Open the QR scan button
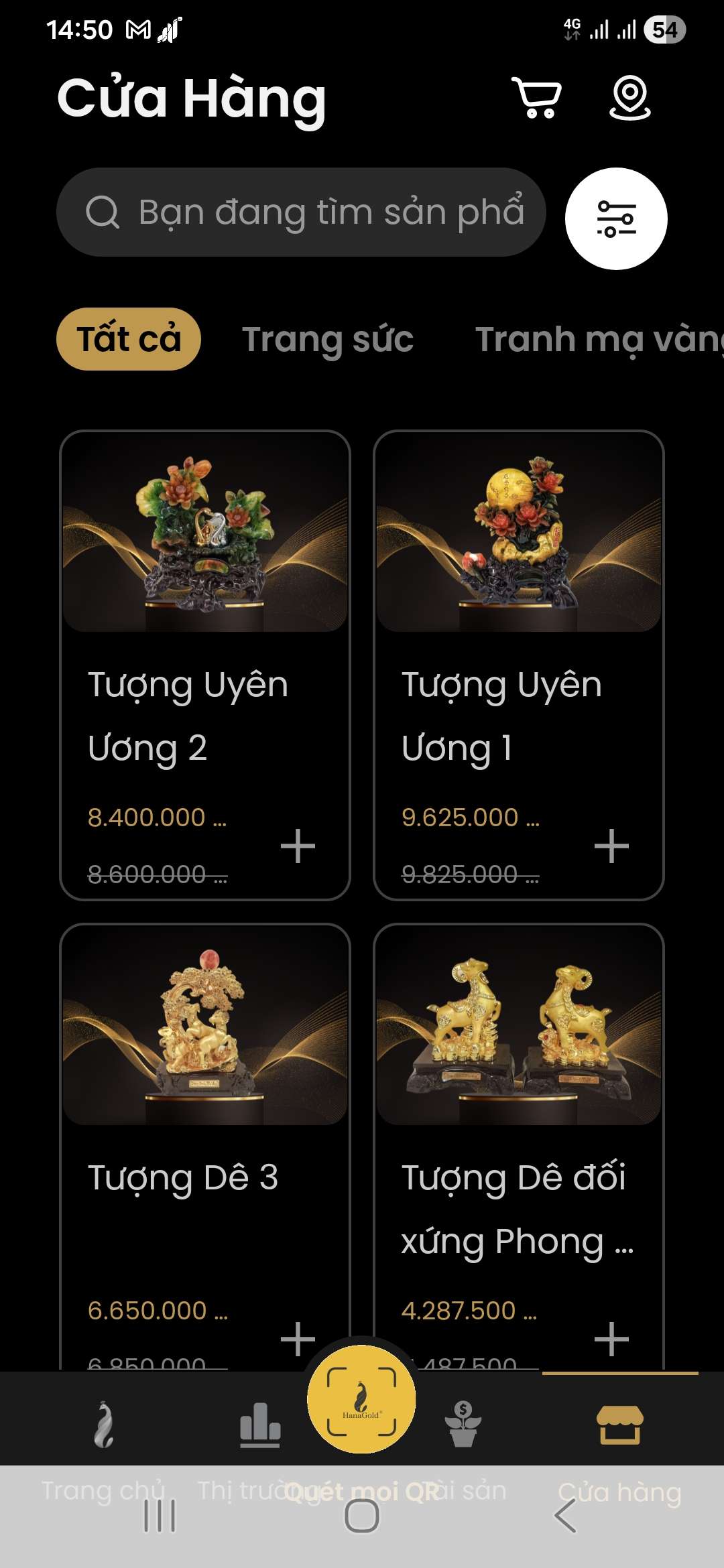Screen dimensions: 724x1568 click(x=361, y=1399)
